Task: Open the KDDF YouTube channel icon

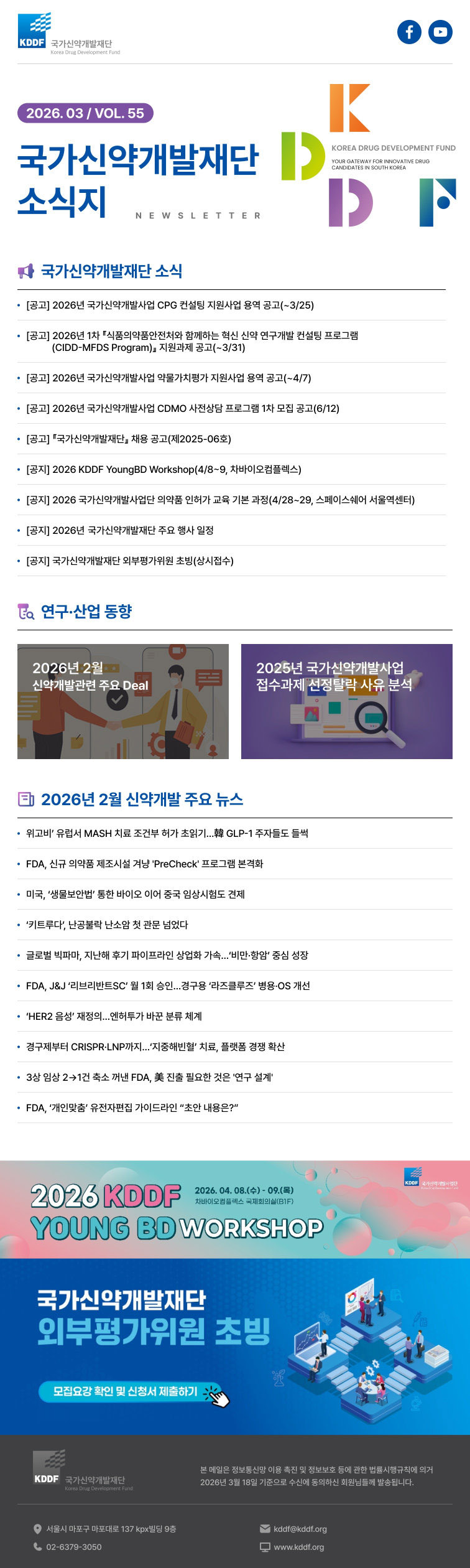Action: (440, 32)
